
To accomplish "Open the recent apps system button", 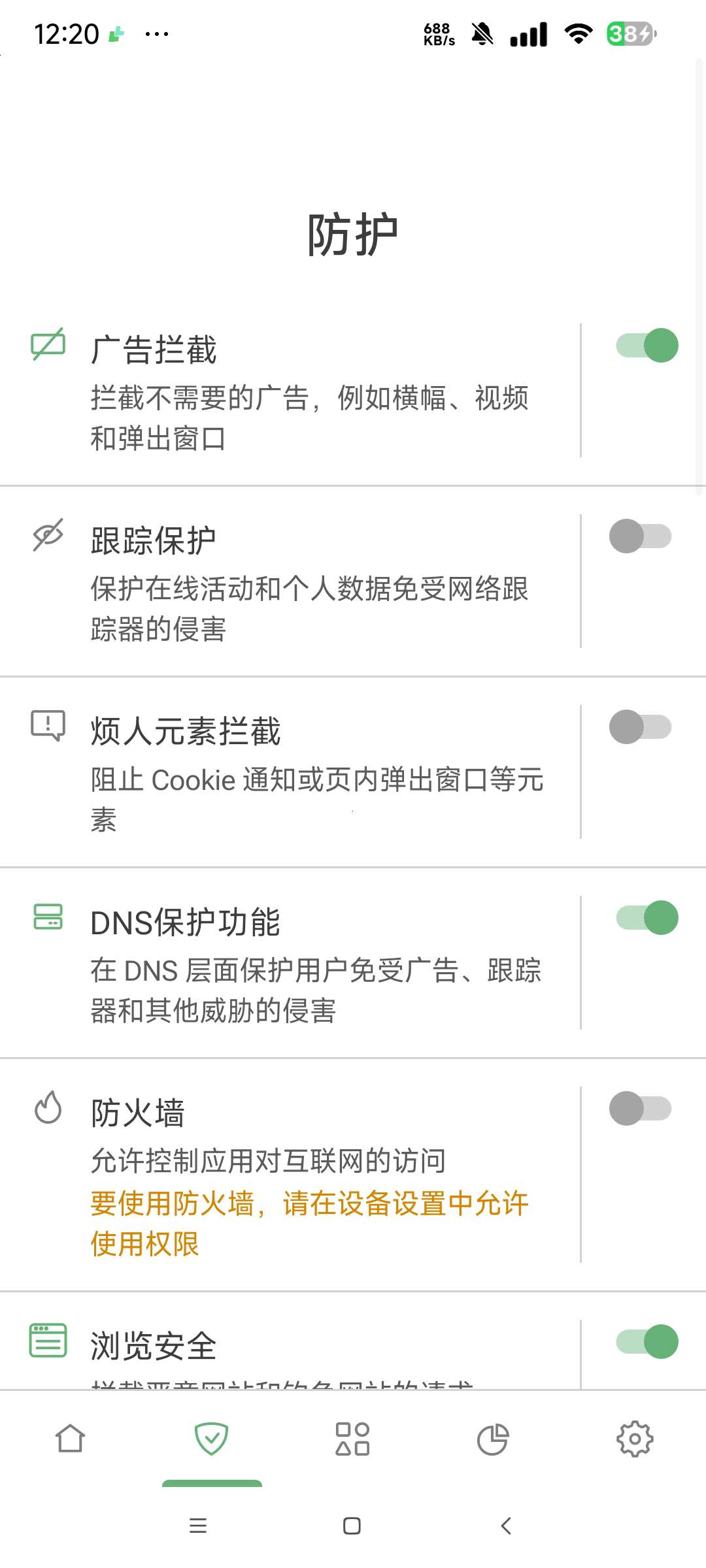I will pos(198,1526).
